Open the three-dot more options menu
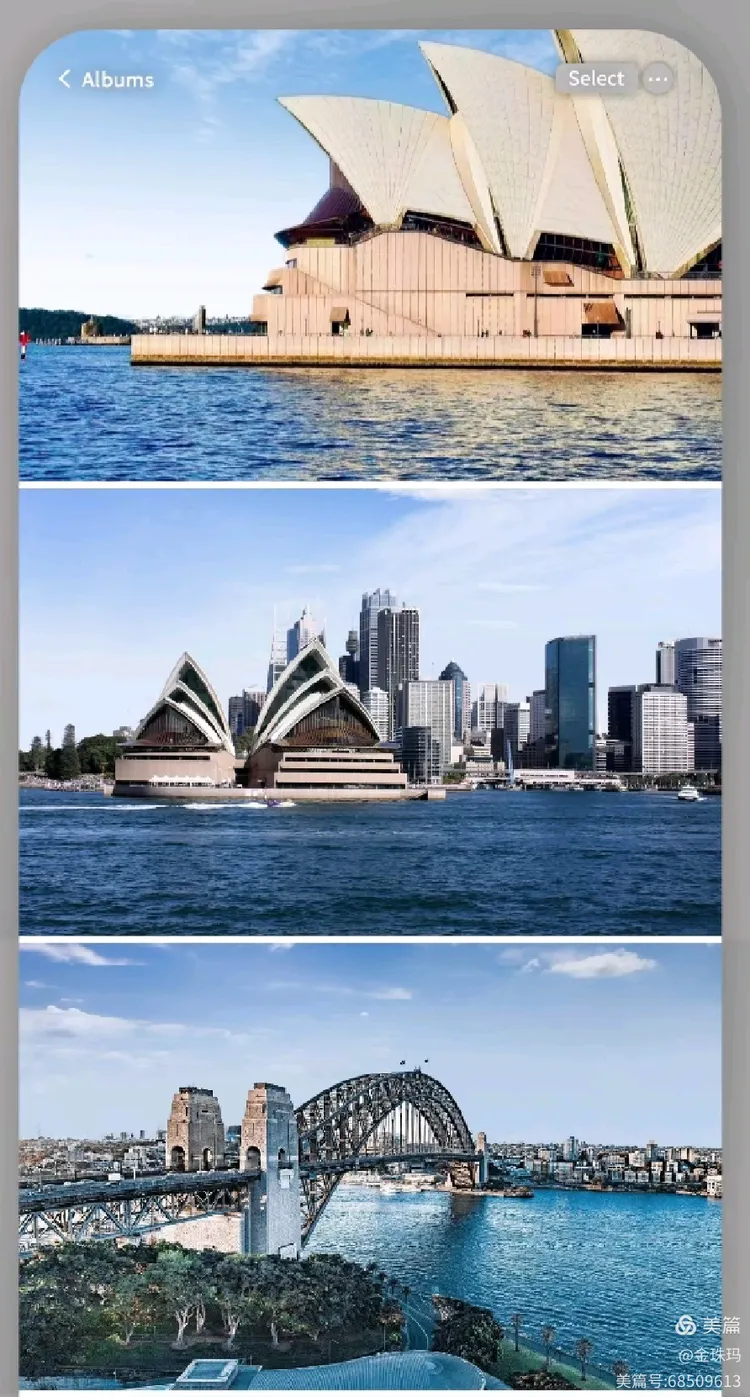The image size is (750, 1397). coord(657,78)
